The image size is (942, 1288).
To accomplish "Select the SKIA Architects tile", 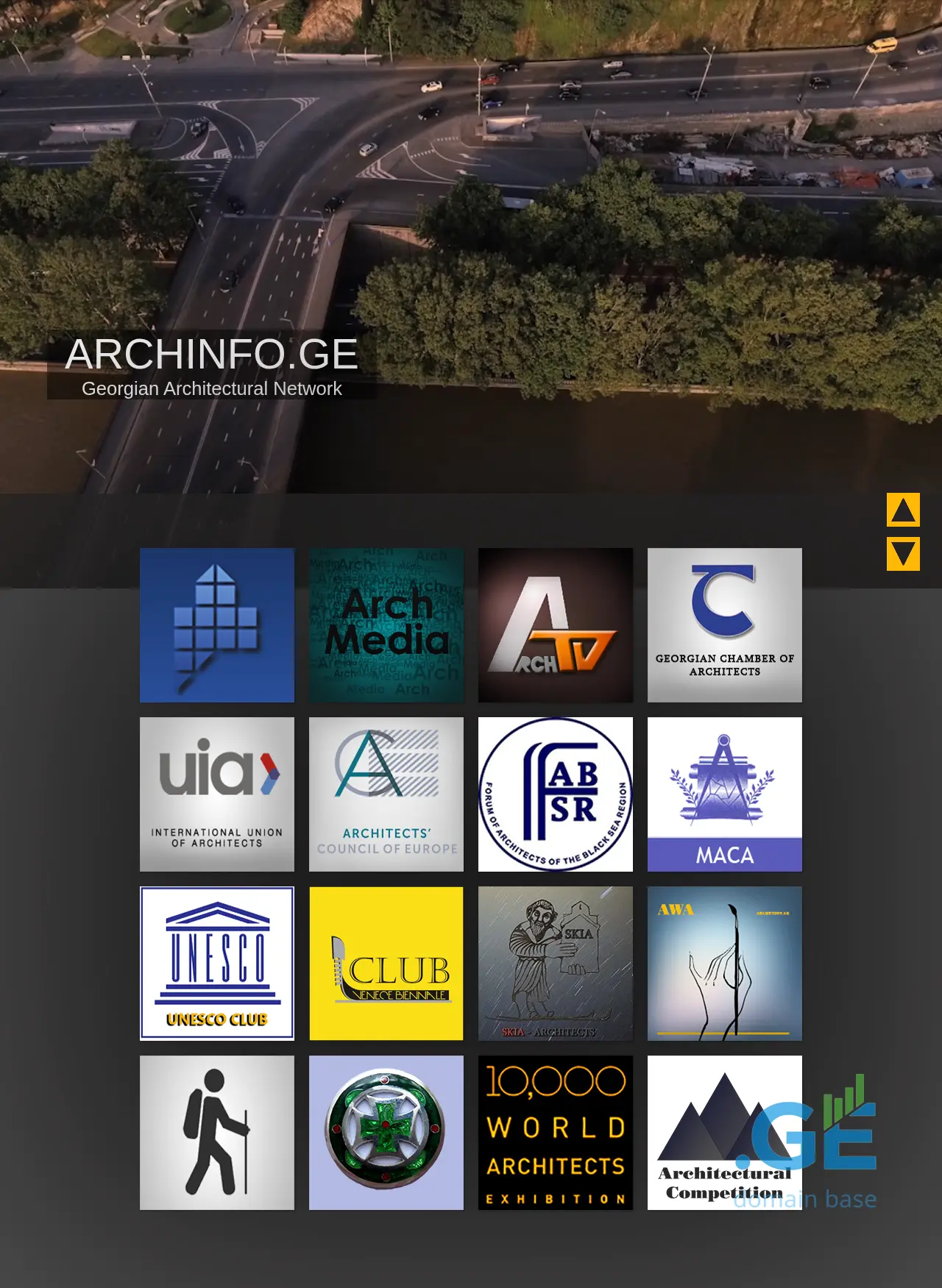I will 556,964.
